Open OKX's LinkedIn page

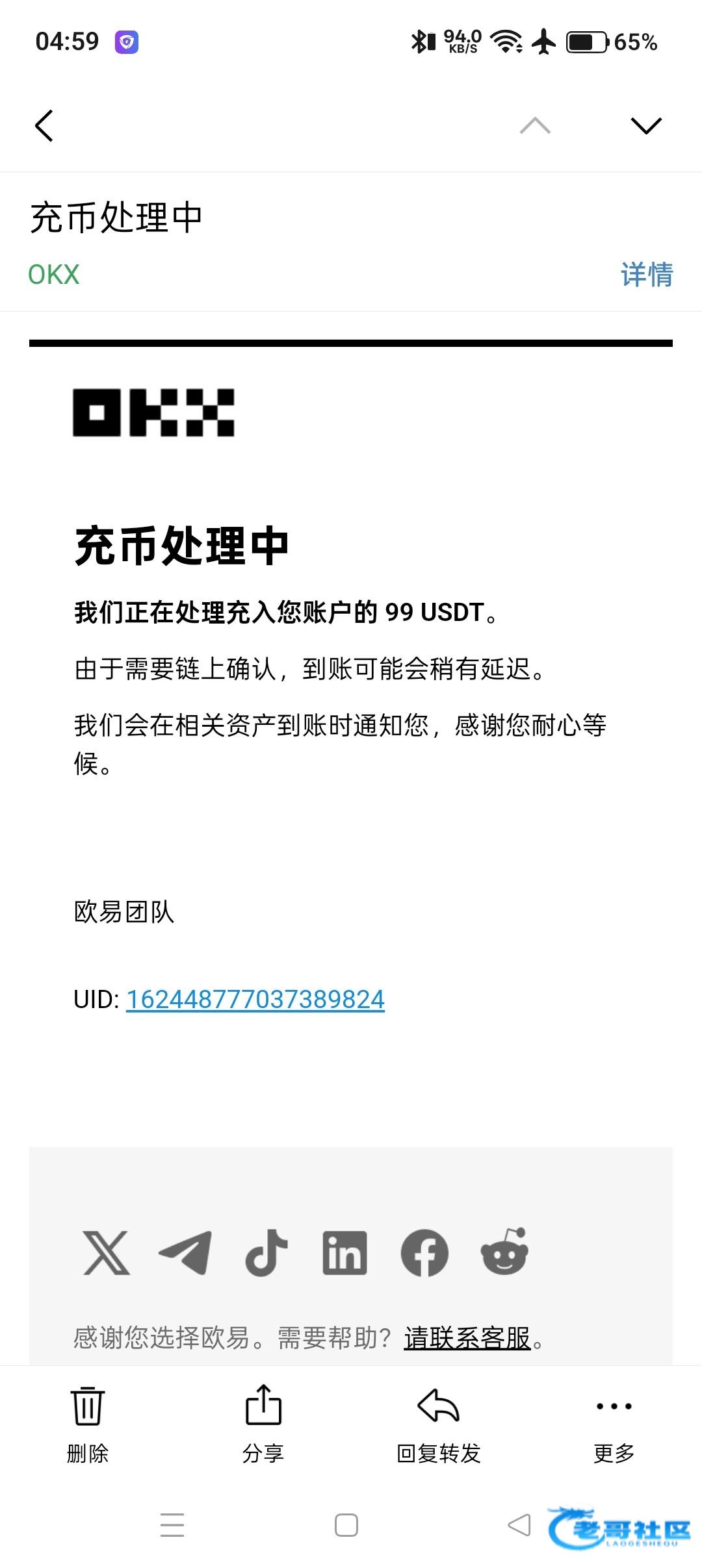pos(344,1252)
